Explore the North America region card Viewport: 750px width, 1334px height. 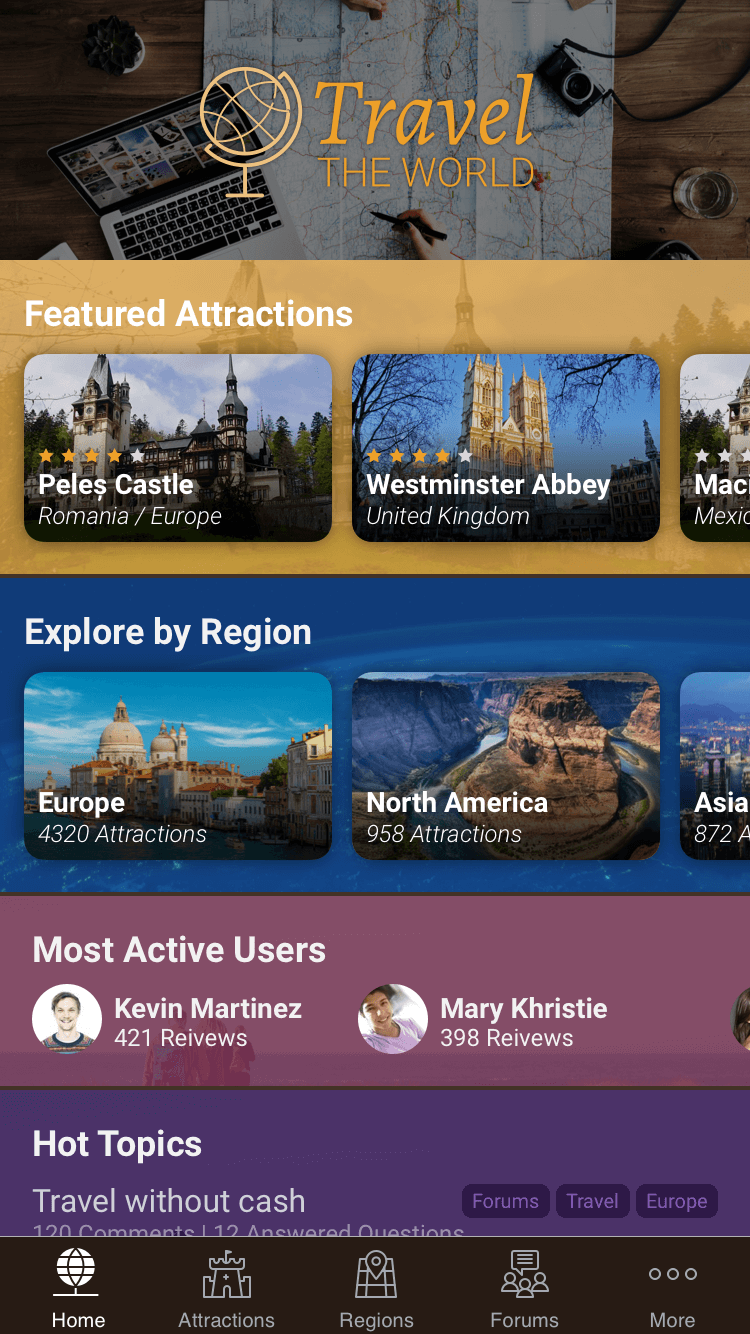click(x=505, y=766)
